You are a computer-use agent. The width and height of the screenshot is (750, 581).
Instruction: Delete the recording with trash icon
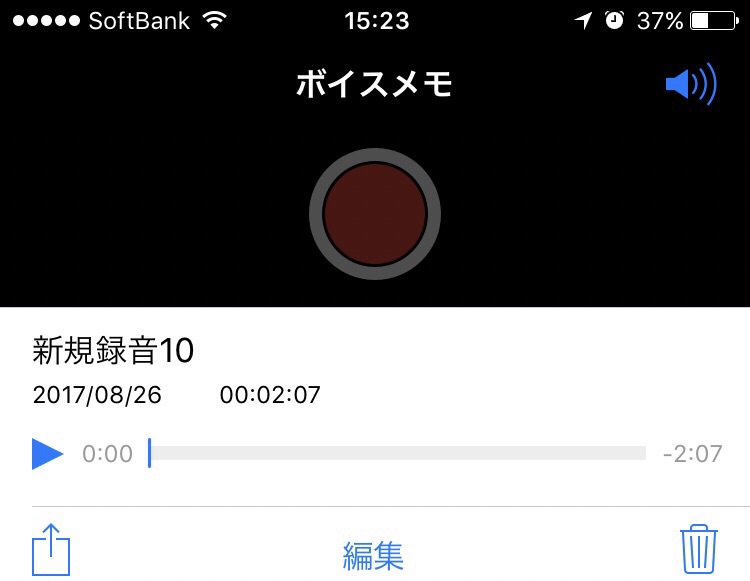(x=699, y=548)
